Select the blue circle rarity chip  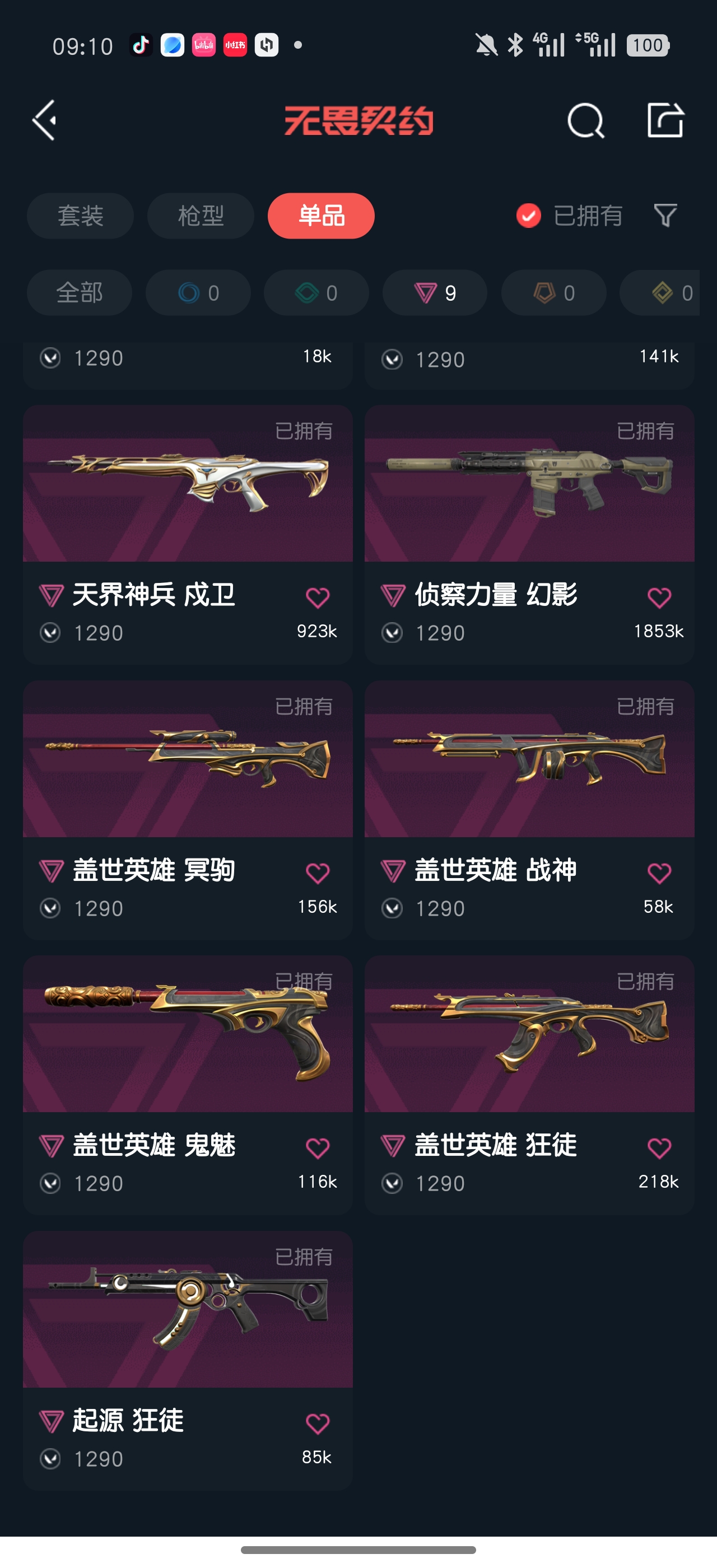pyautogui.click(x=198, y=293)
